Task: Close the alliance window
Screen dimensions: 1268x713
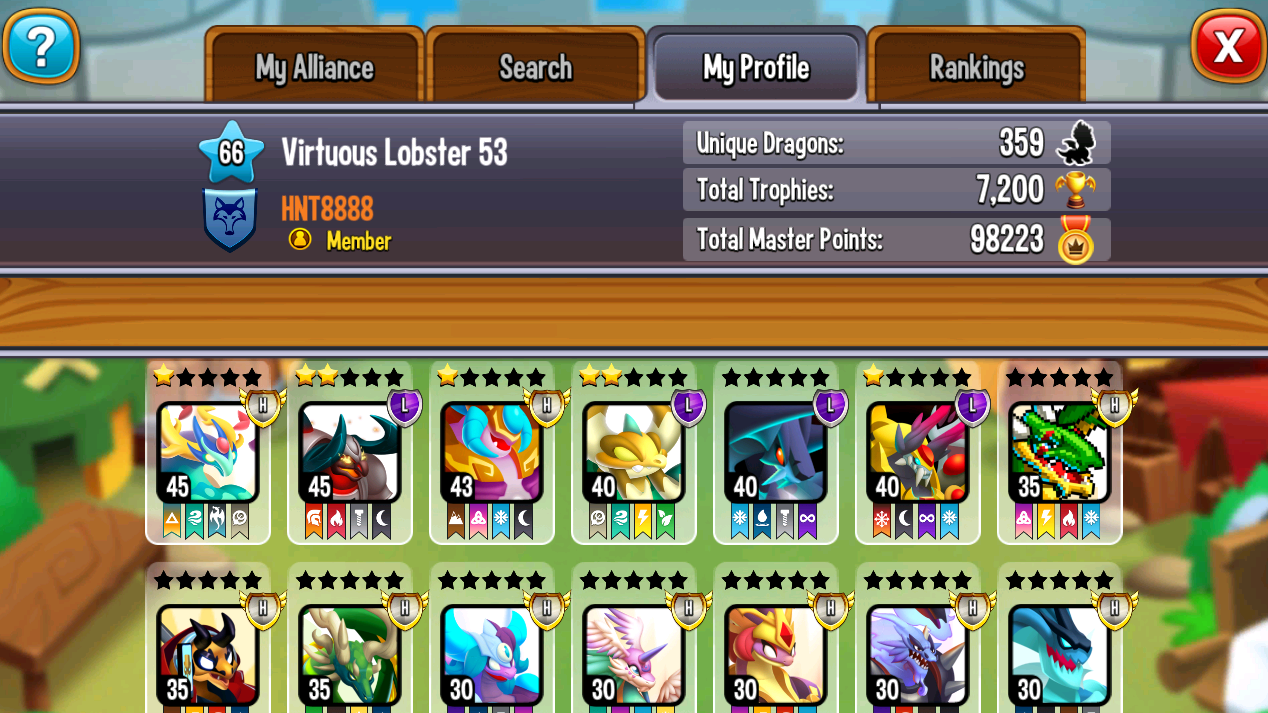Action: (1228, 46)
